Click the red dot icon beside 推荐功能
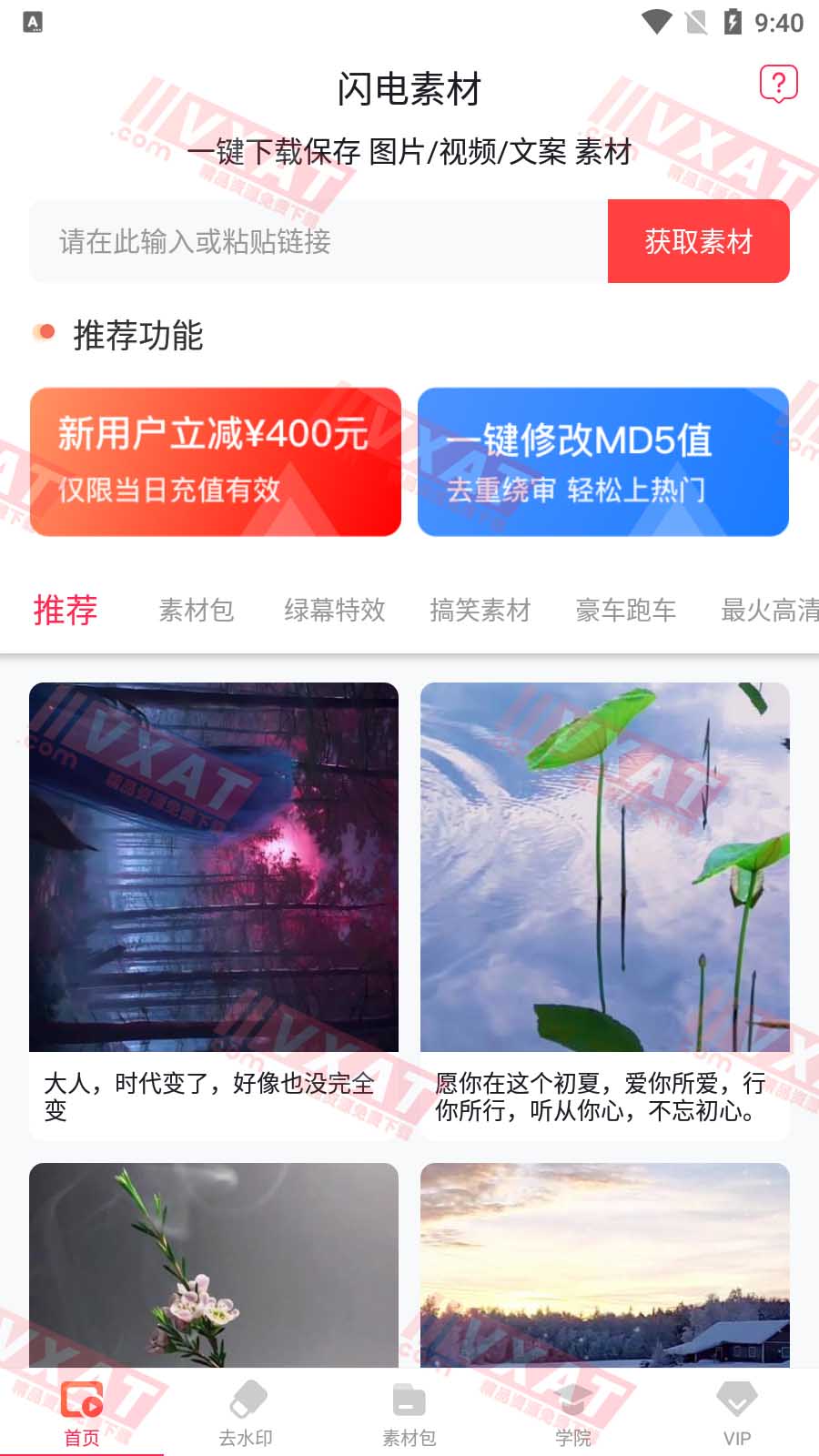819x1456 pixels. pyautogui.click(x=41, y=334)
